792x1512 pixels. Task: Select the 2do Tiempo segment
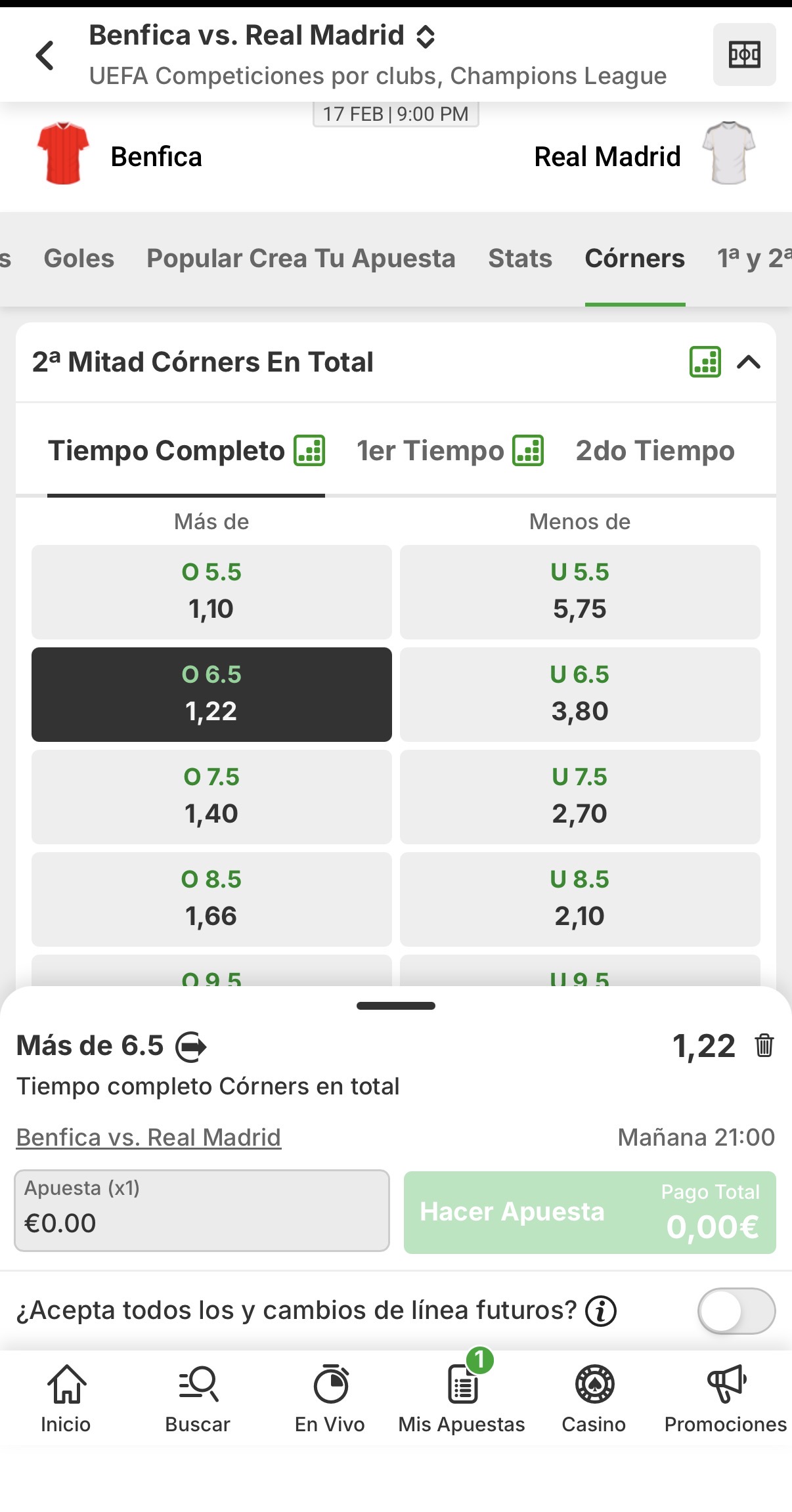coord(655,451)
